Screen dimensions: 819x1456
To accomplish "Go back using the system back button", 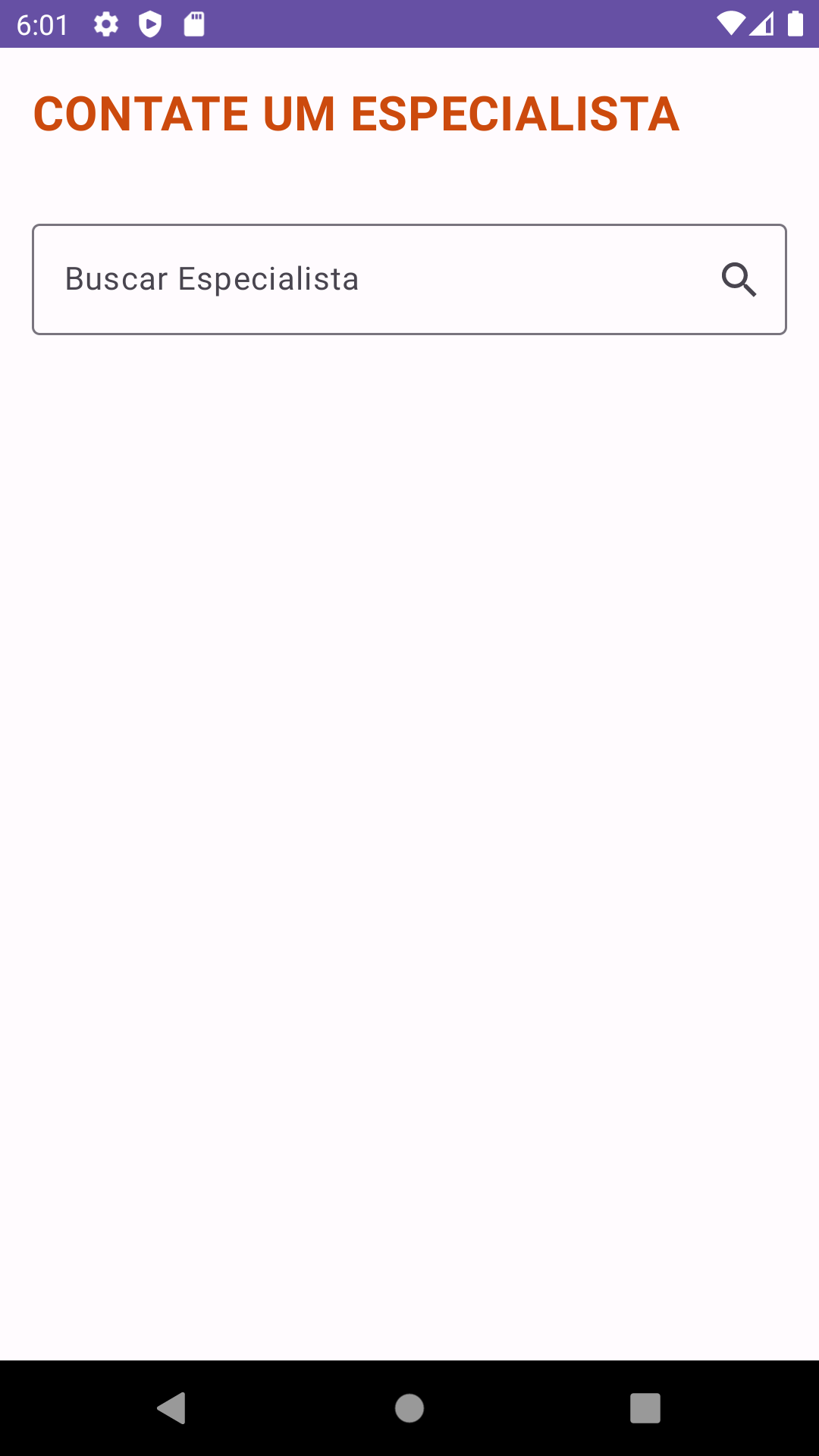I will 172,1408.
